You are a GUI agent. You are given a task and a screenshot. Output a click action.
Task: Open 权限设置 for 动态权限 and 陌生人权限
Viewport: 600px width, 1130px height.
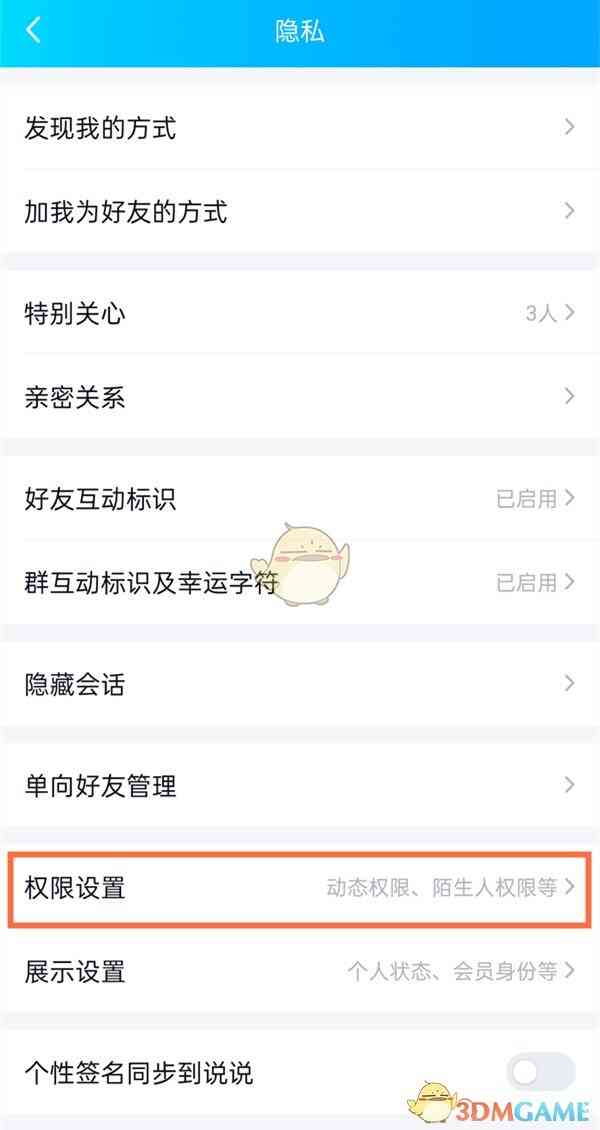(300, 888)
